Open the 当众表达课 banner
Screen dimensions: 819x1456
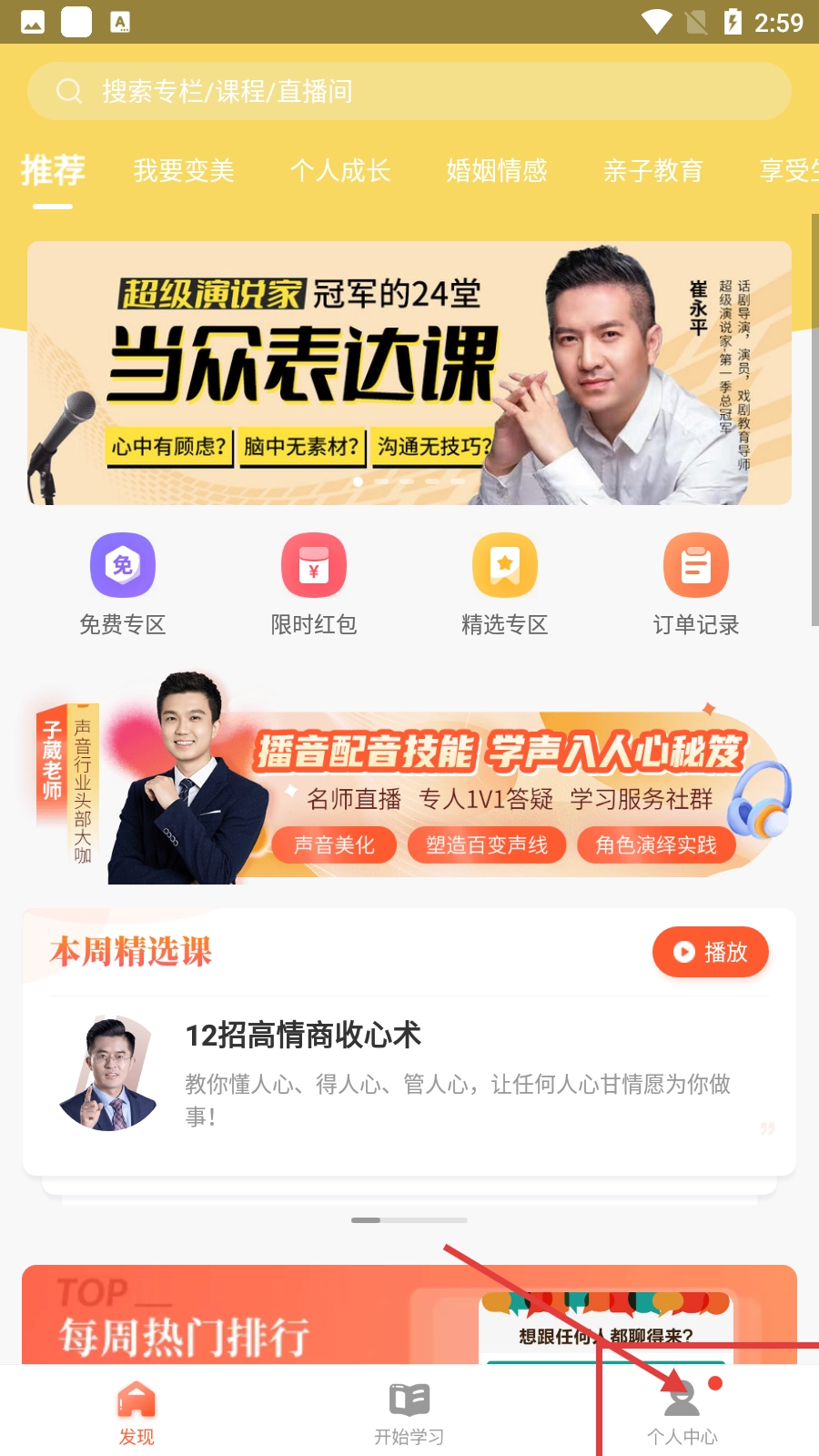pos(409,373)
